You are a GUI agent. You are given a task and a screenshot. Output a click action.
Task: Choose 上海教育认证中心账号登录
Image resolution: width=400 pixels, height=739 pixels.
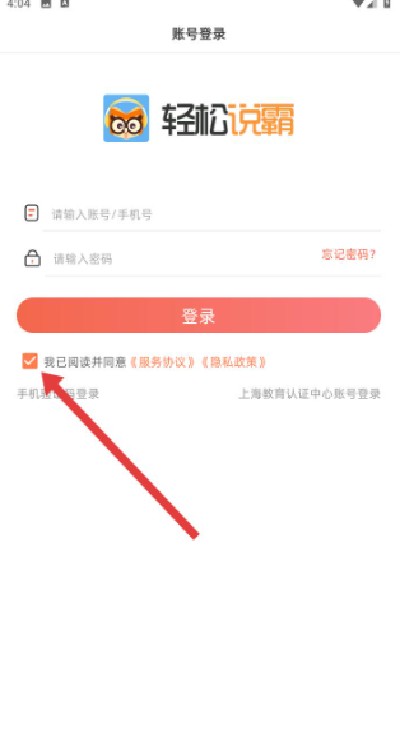pyautogui.click(x=310, y=394)
